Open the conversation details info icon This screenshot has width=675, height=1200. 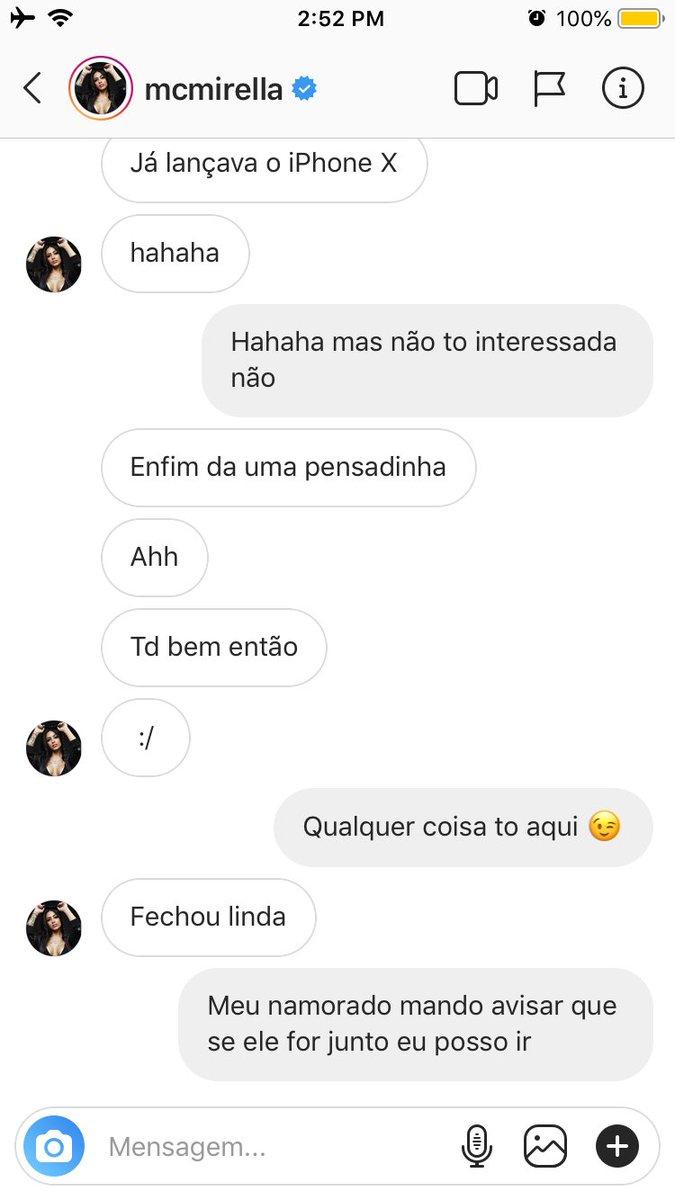622,89
